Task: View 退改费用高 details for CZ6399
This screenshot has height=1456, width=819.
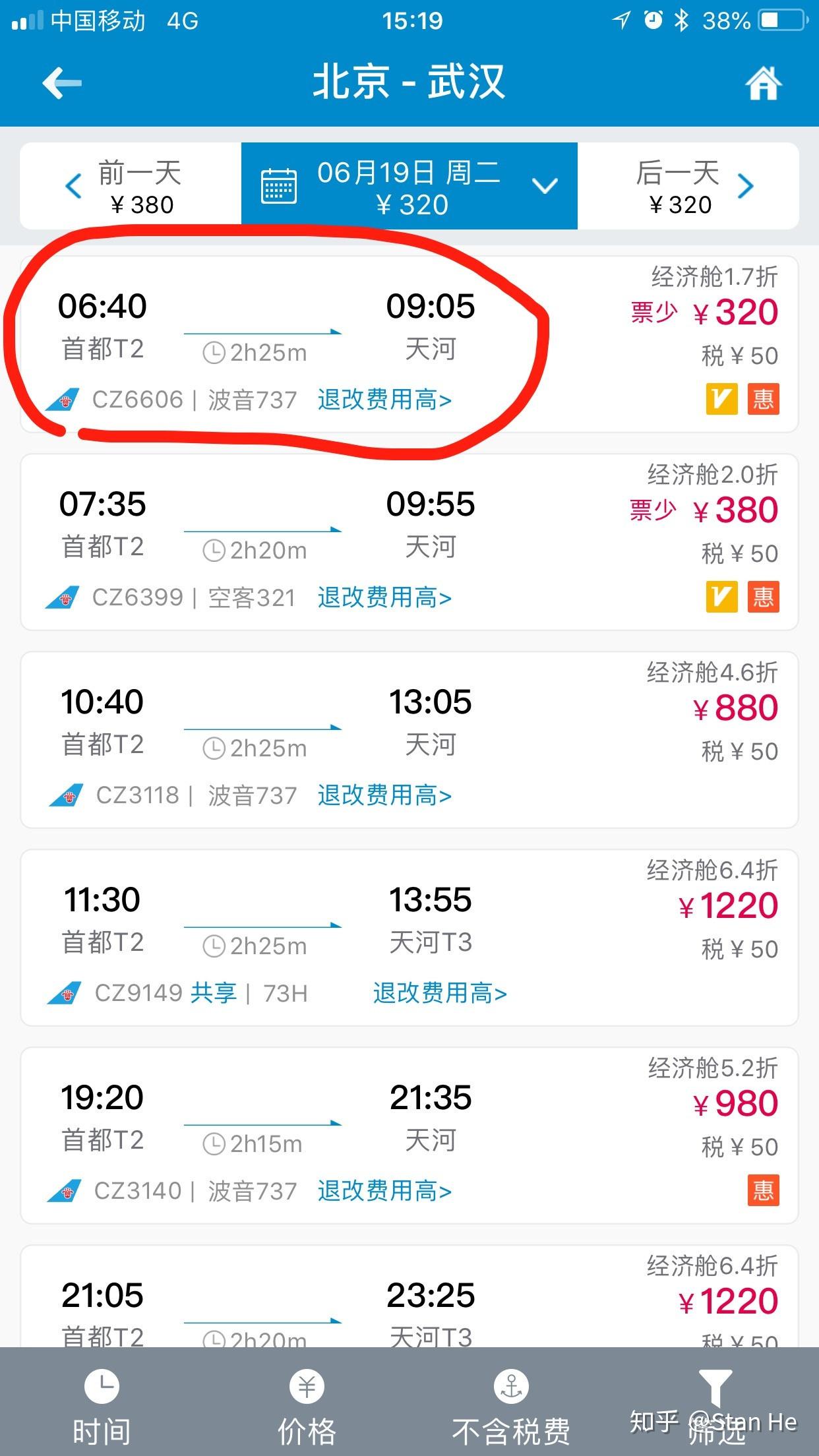Action: (384, 597)
